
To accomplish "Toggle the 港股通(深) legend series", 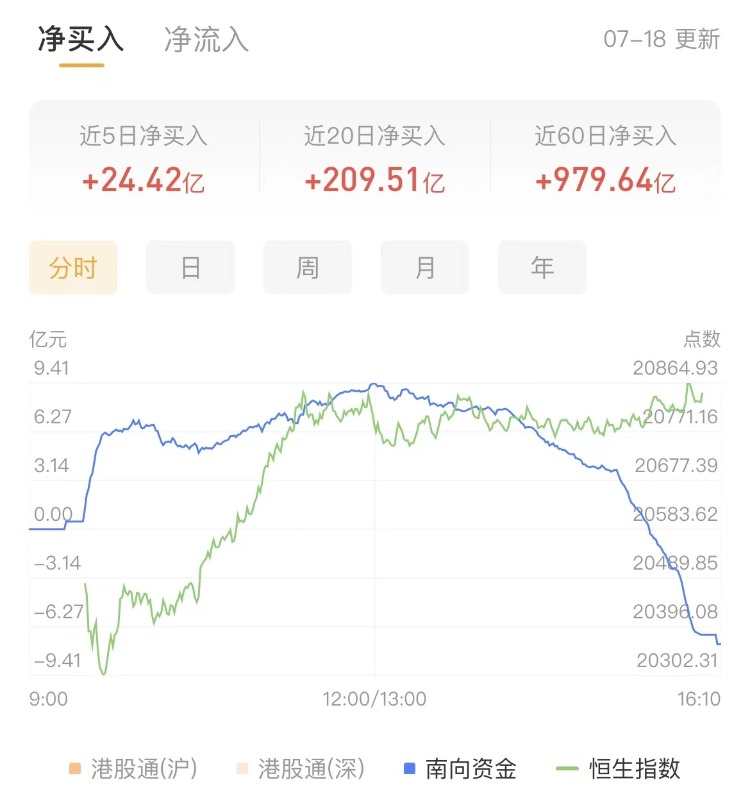I will point(299,769).
